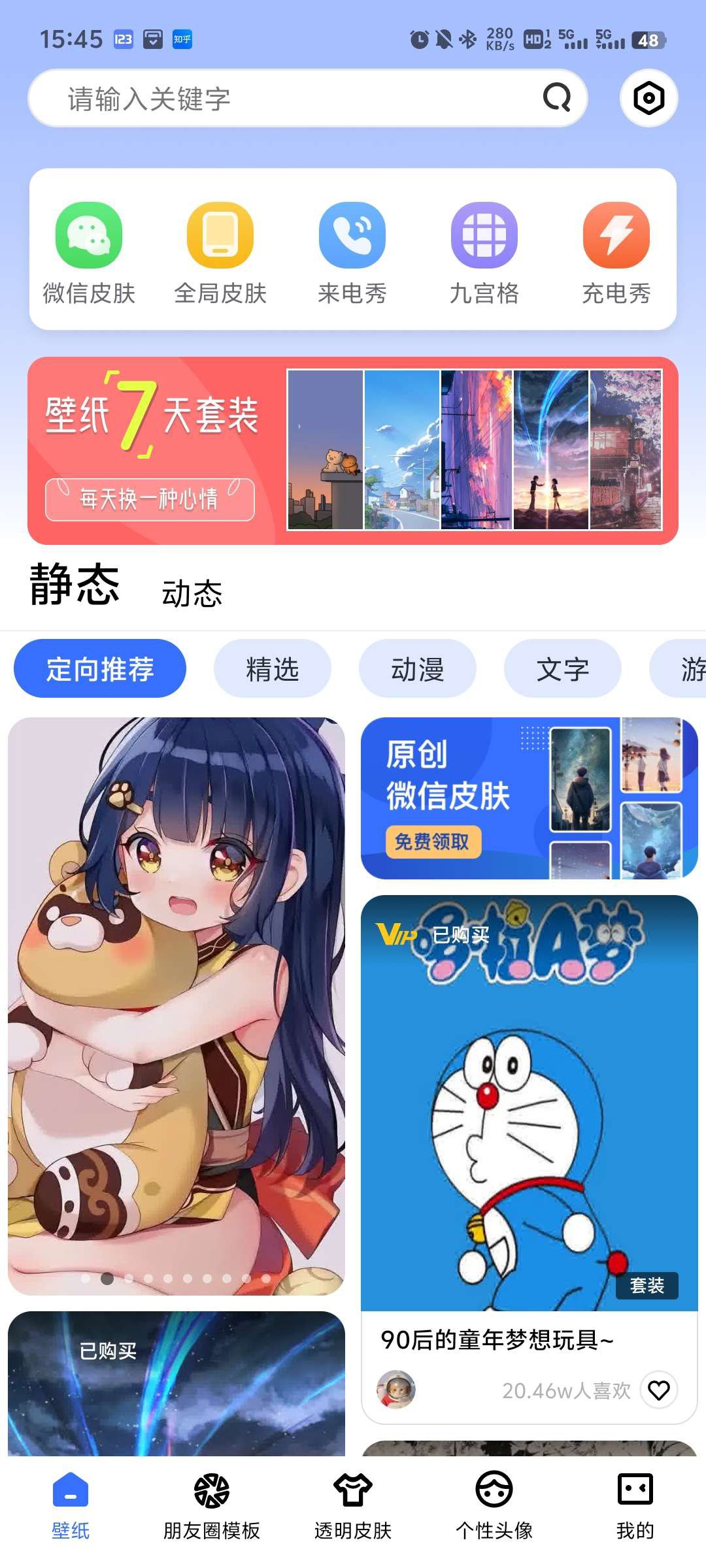Select the 动漫 chip
The image size is (706, 1568).
[x=417, y=669]
